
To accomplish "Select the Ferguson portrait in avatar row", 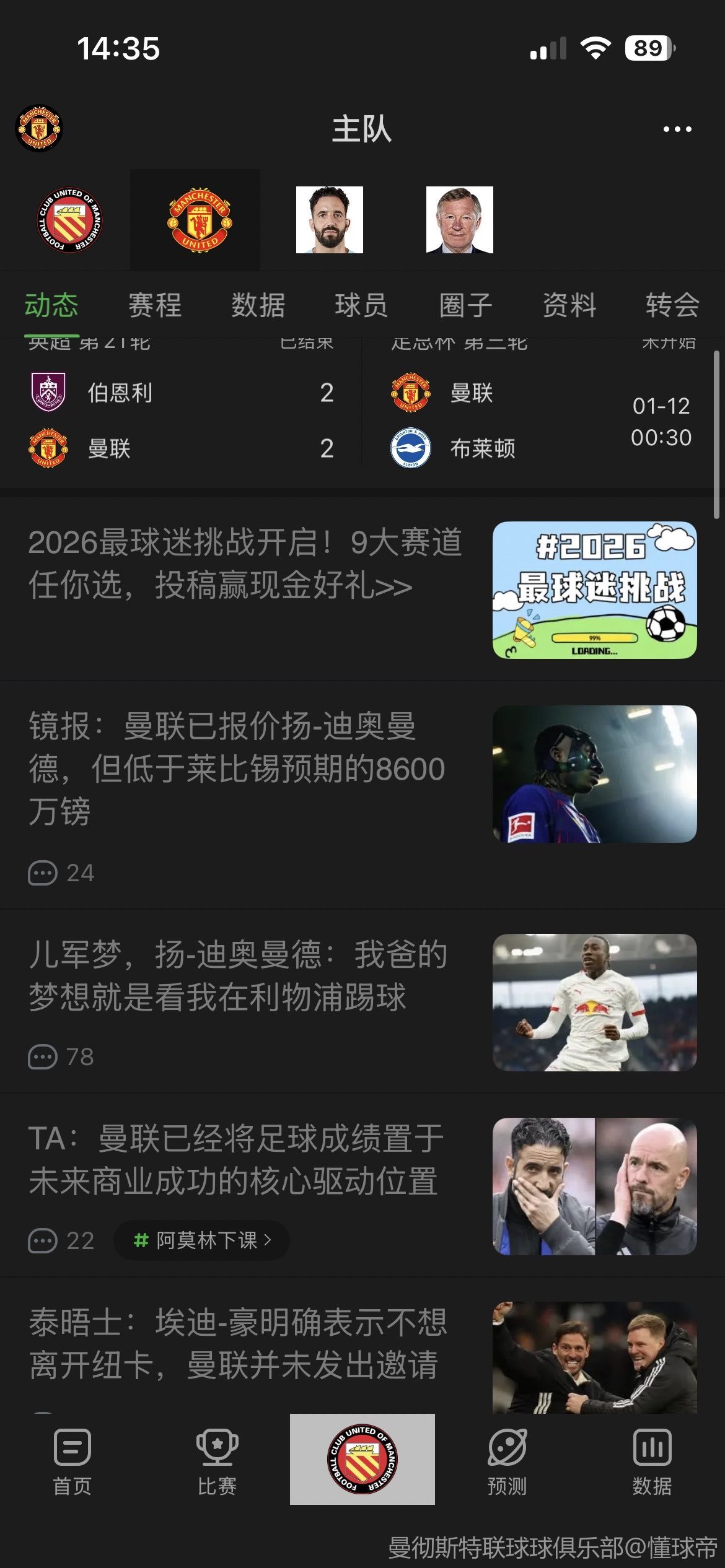I will click(459, 220).
